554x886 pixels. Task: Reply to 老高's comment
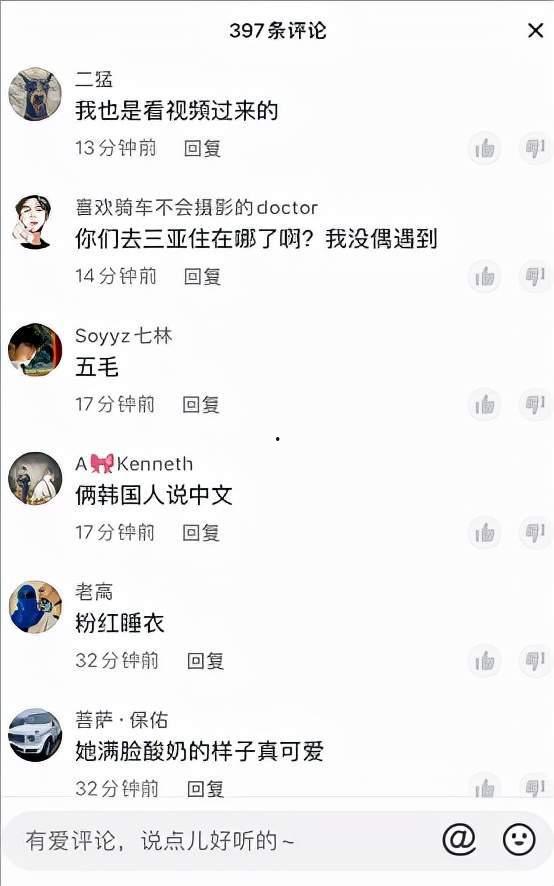(205, 661)
